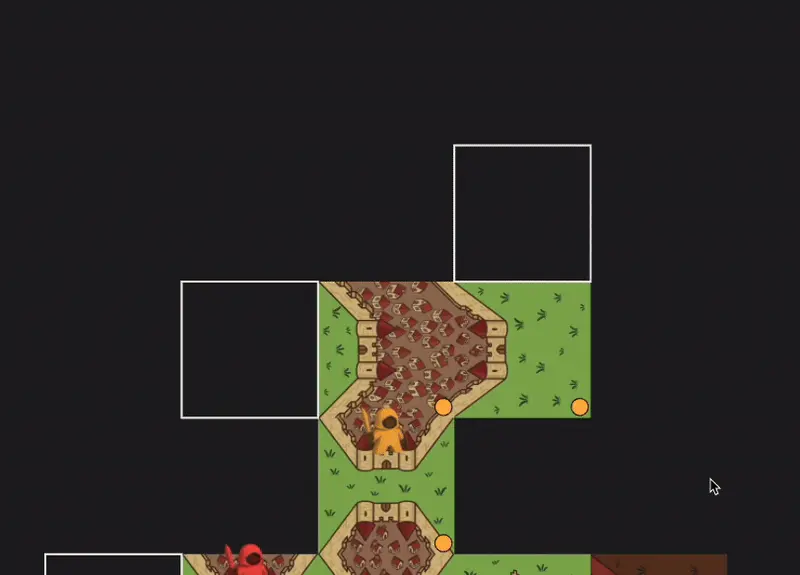
Task: Select the empty slot above the grass tile
Action: point(522,213)
